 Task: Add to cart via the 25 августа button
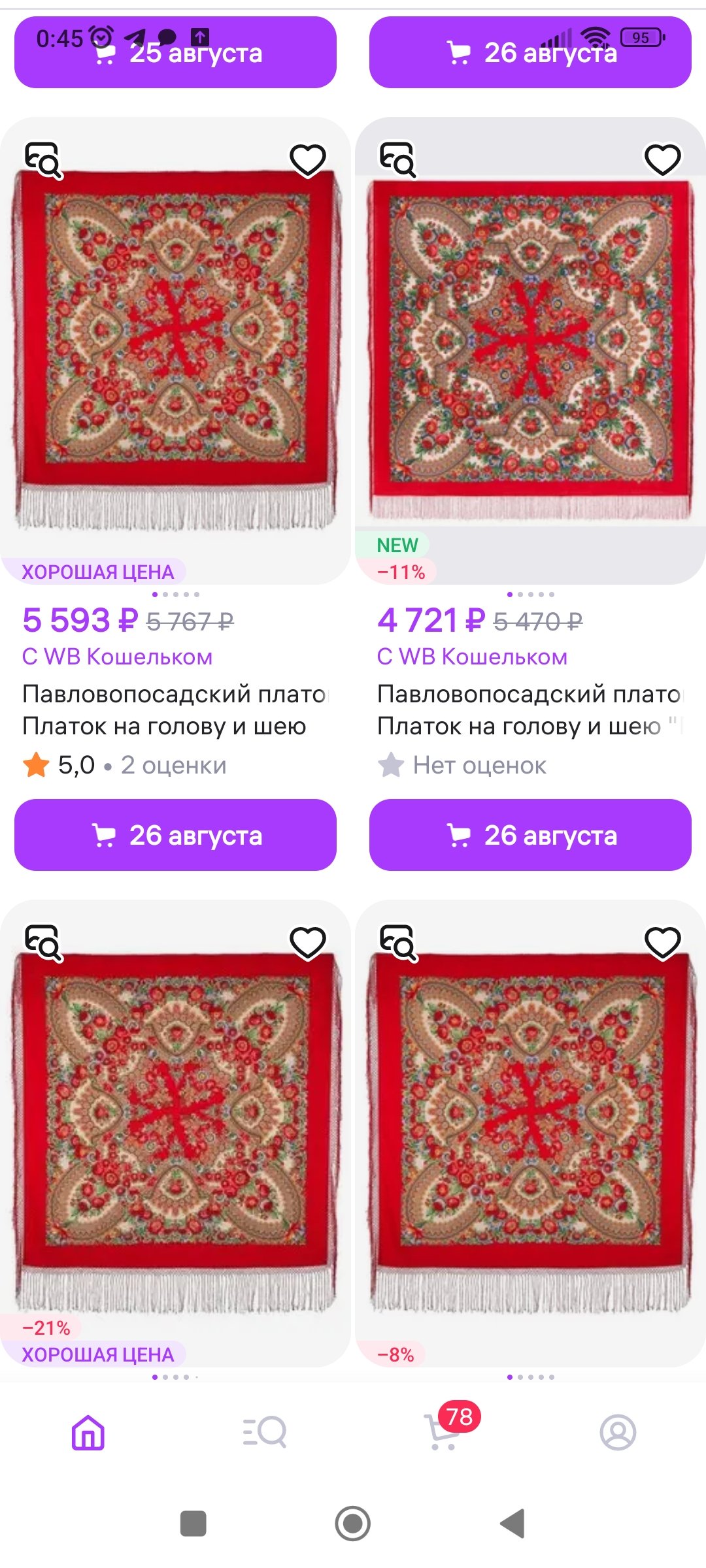[x=175, y=53]
